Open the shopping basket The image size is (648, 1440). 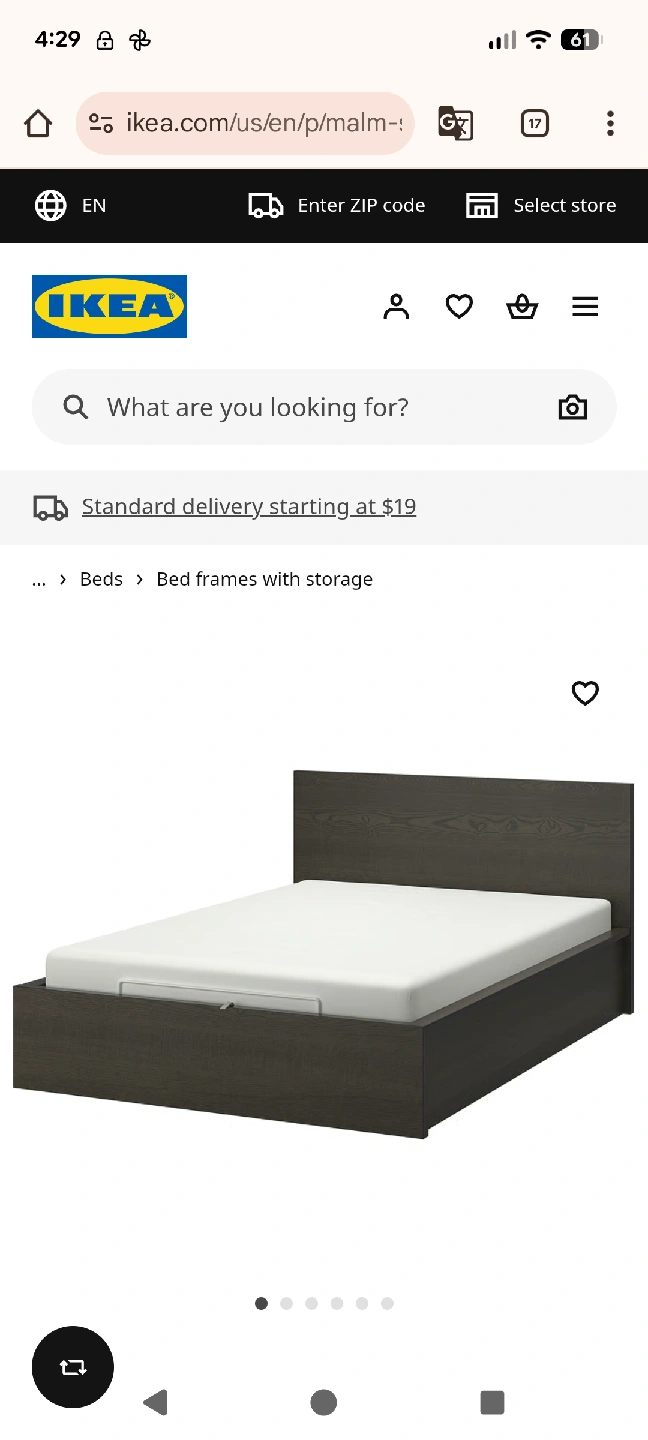point(522,307)
